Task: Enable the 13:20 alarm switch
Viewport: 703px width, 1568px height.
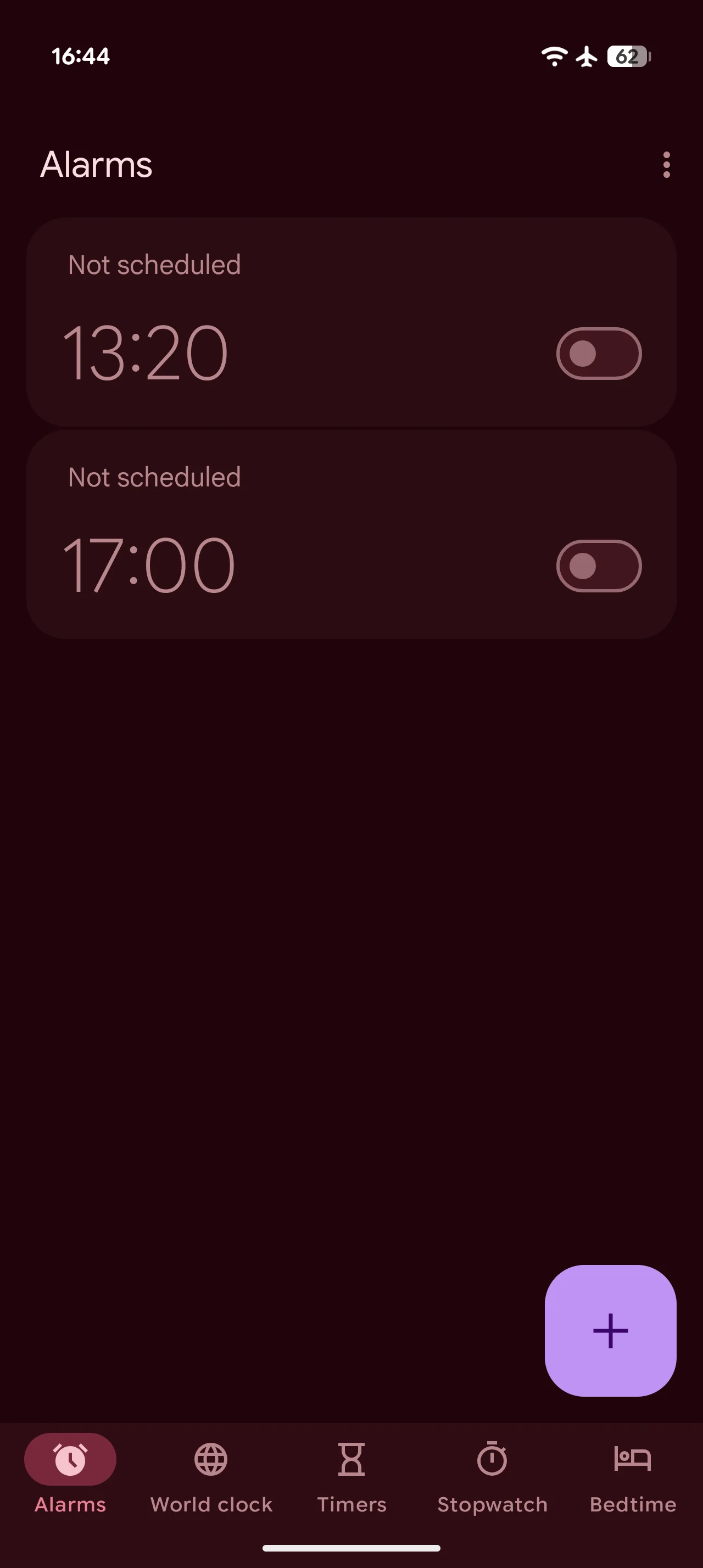Action: (x=599, y=354)
